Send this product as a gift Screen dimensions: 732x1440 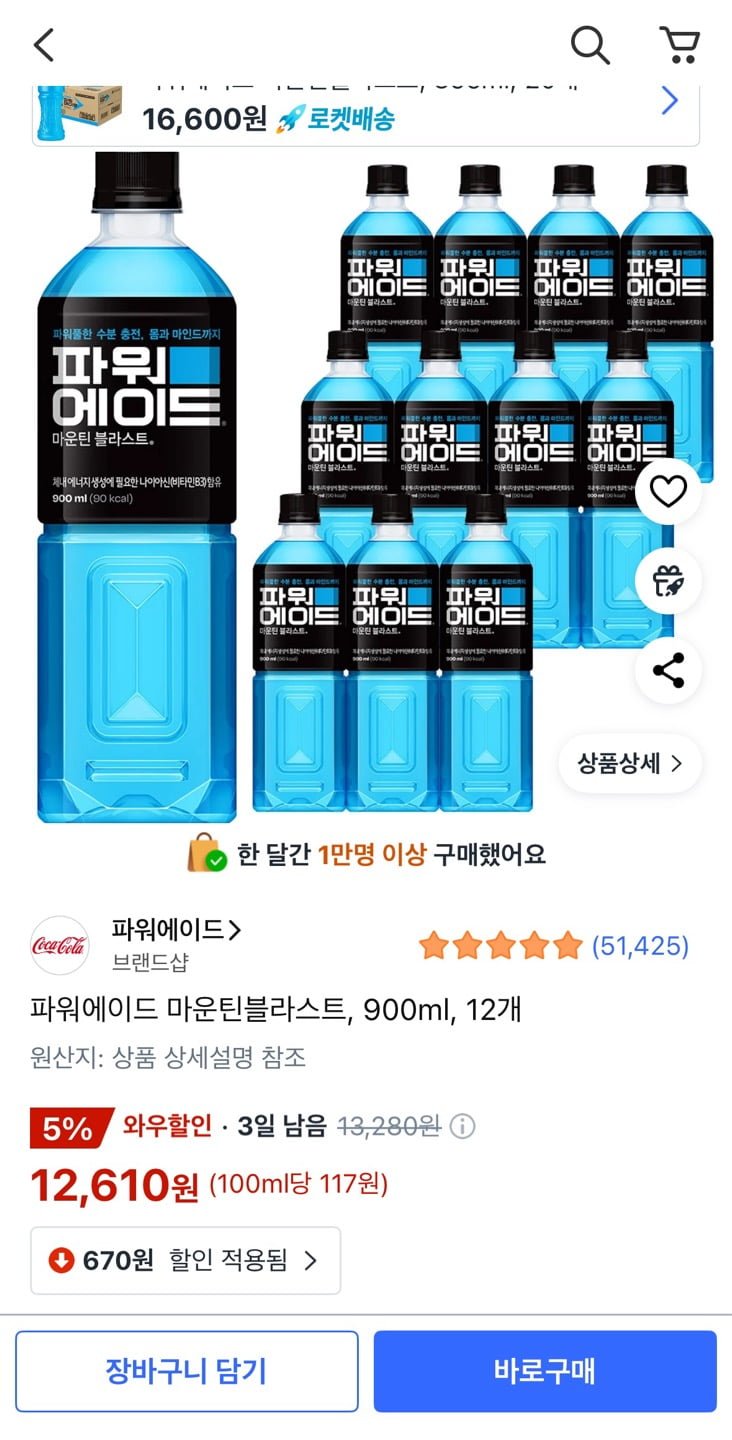pyautogui.click(x=668, y=581)
